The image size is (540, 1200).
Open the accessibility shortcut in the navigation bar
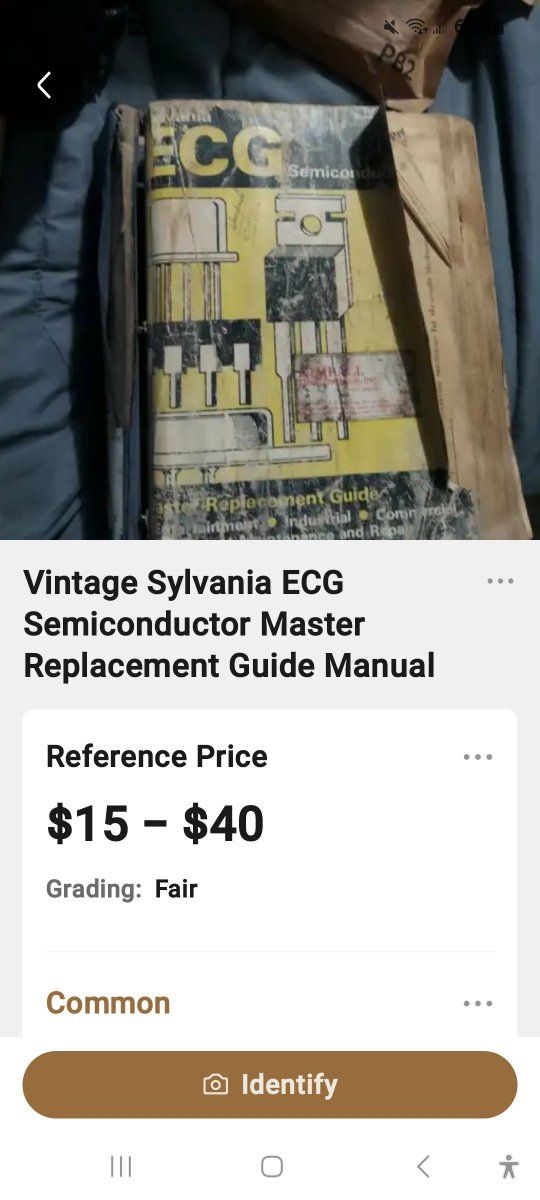[x=509, y=1166]
